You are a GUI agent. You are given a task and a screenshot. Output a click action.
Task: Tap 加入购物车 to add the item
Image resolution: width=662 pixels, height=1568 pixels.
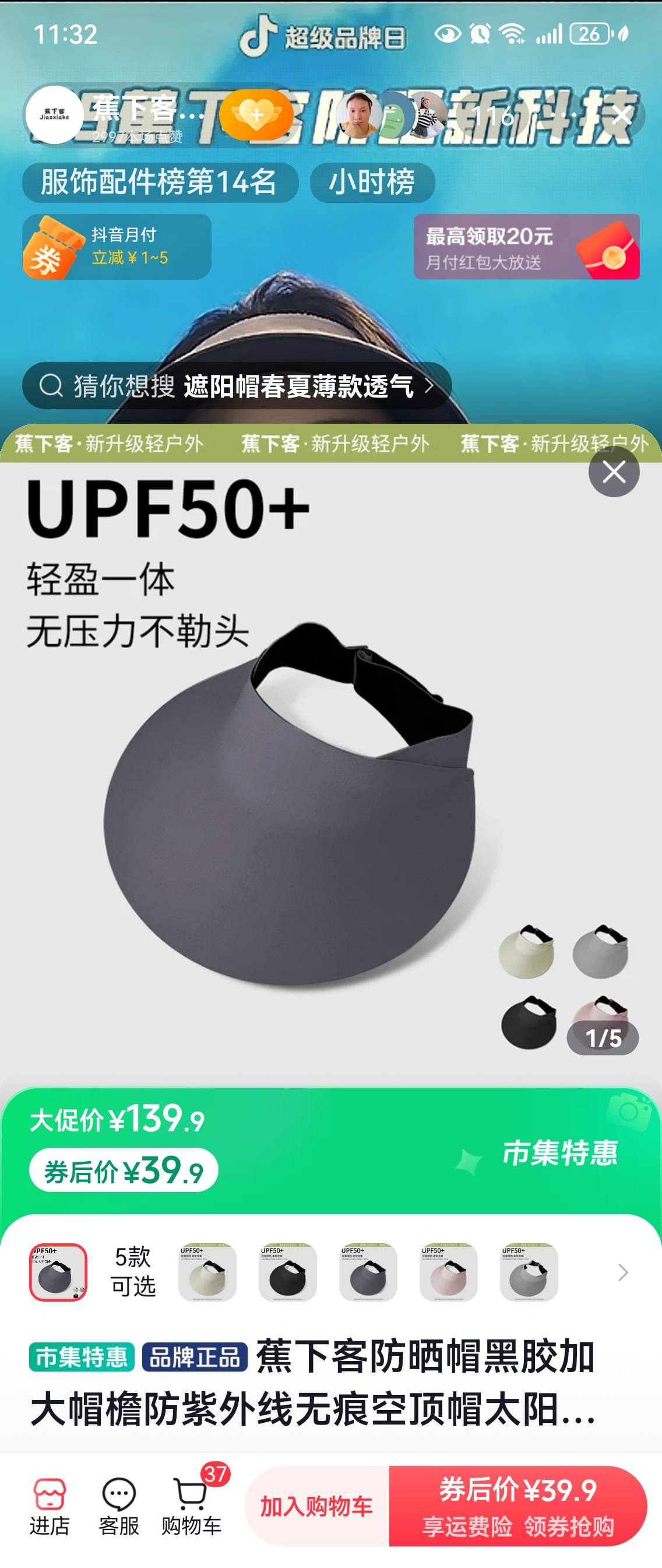316,1507
